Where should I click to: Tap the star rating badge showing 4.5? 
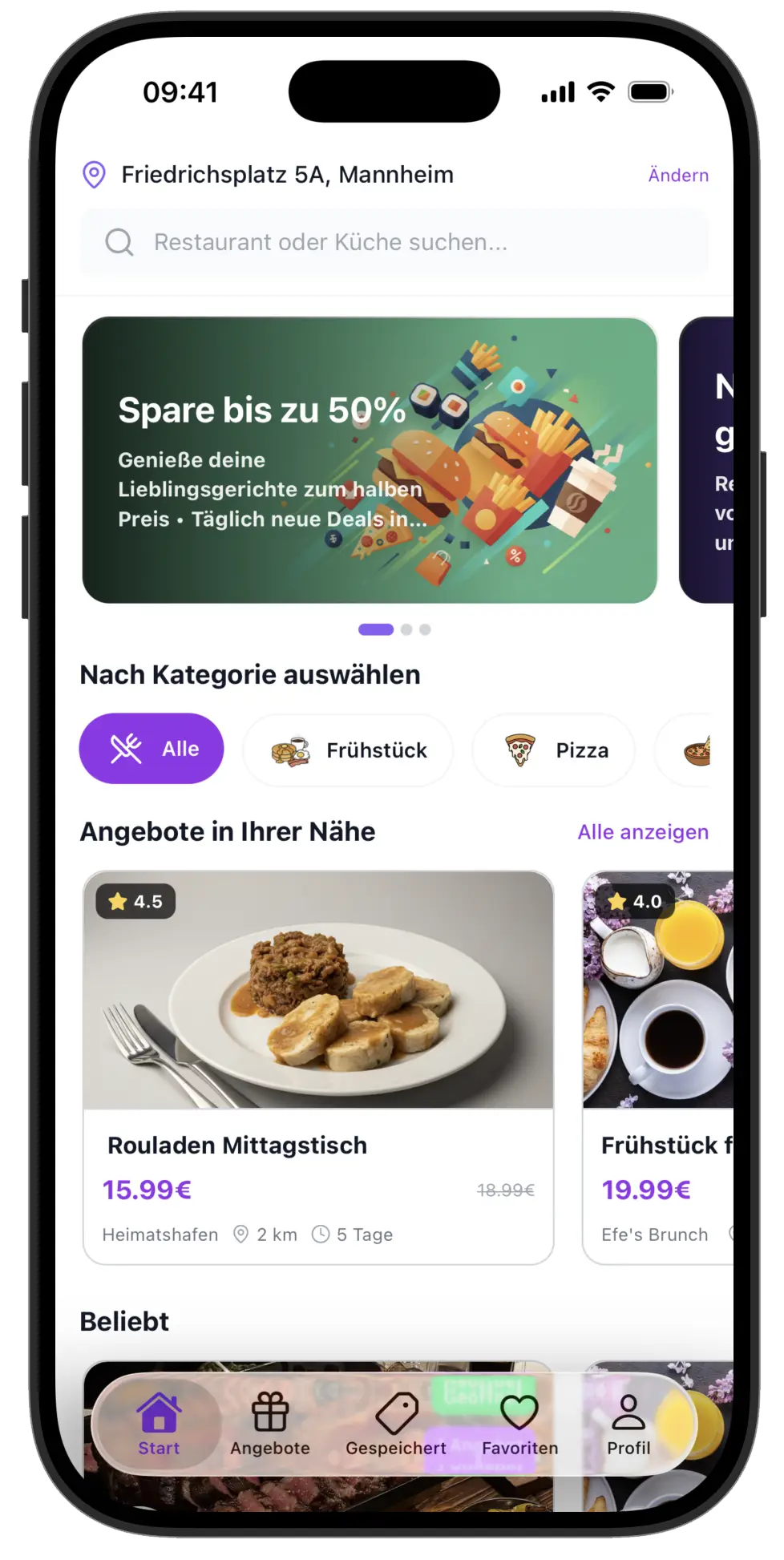tap(135, 902)
